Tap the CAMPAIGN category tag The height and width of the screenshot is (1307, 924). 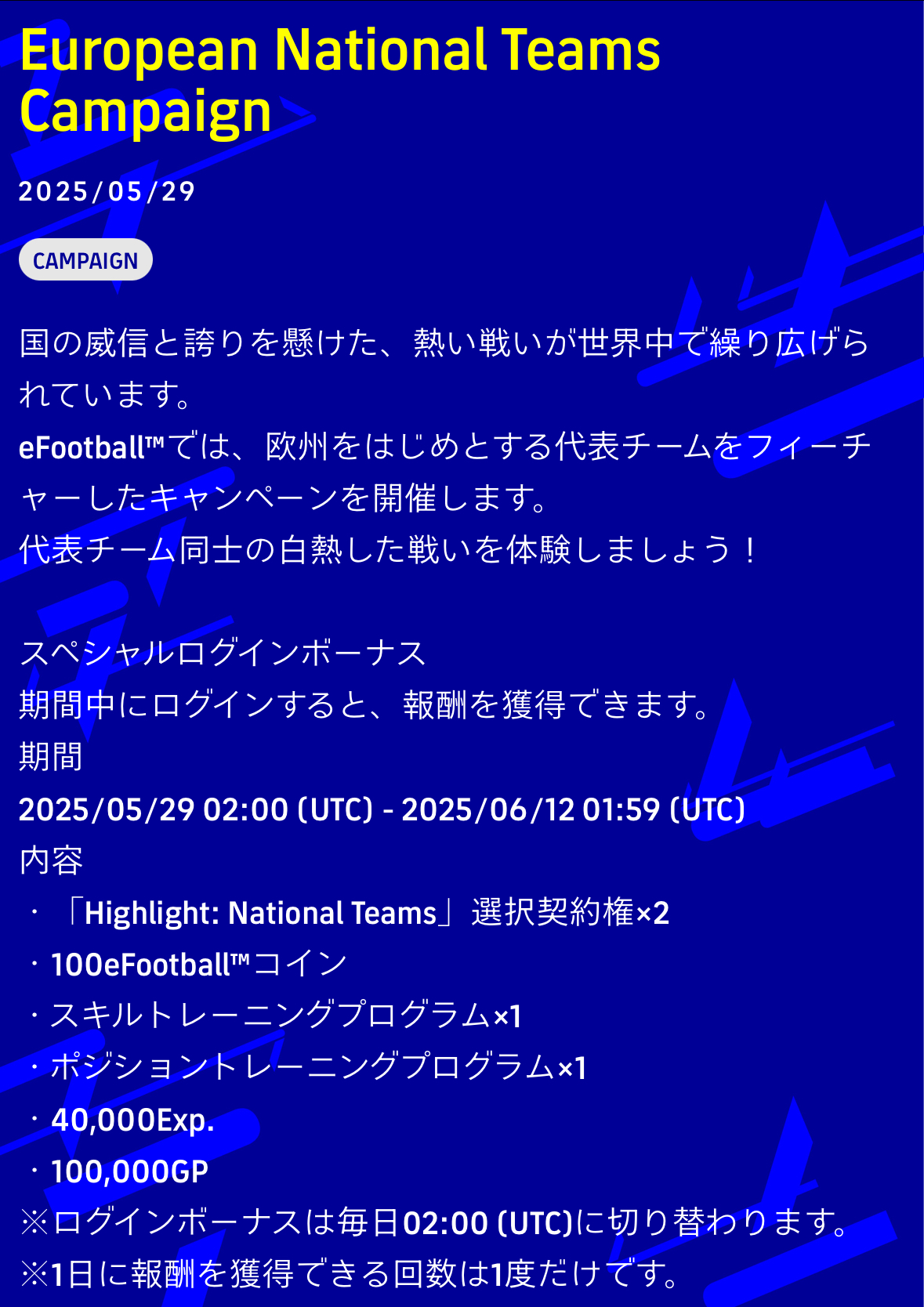tap(85, 260)
